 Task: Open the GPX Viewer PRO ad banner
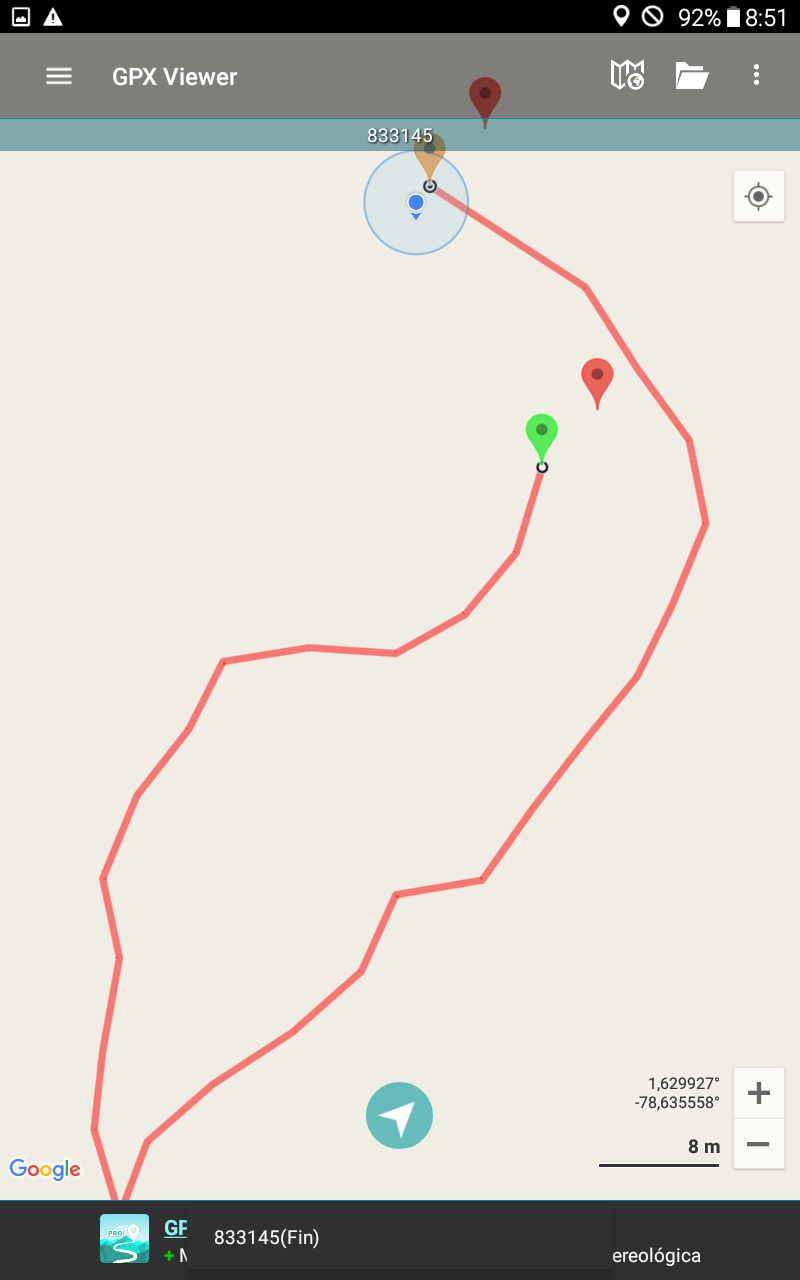click(125, 1238)
